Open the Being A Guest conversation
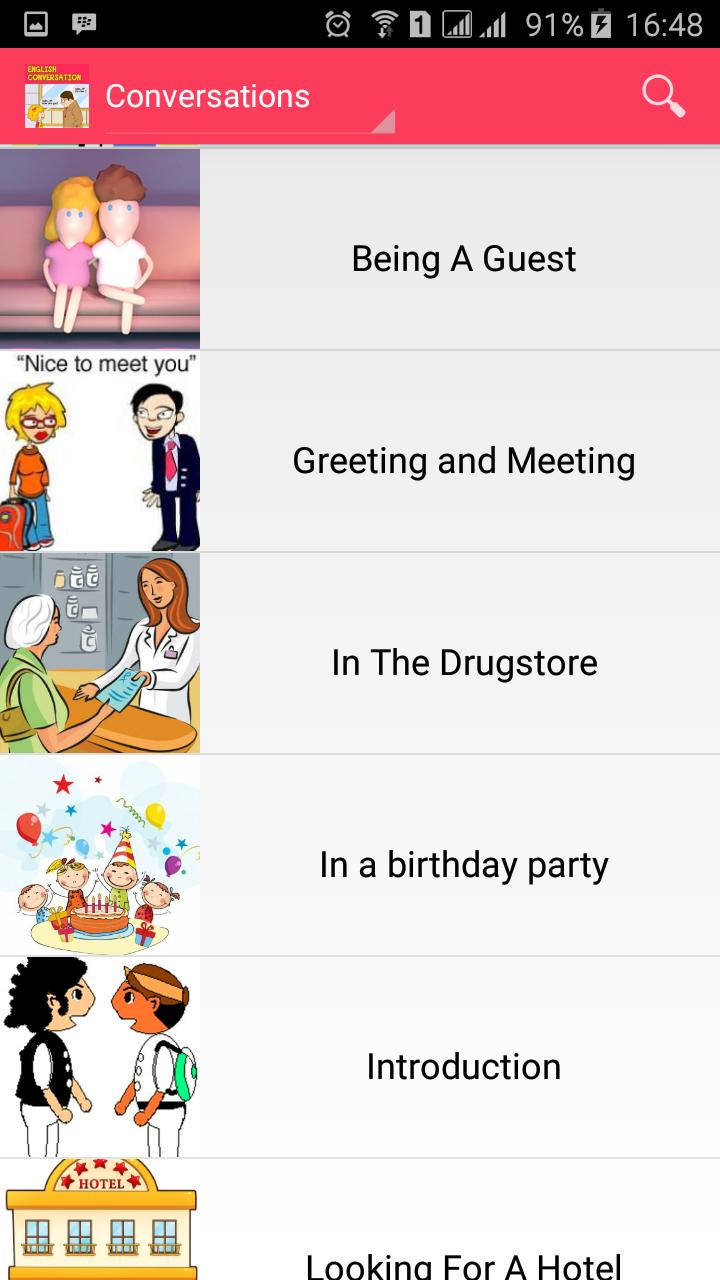Screen dimensions: 720x1280 (463, 259)
